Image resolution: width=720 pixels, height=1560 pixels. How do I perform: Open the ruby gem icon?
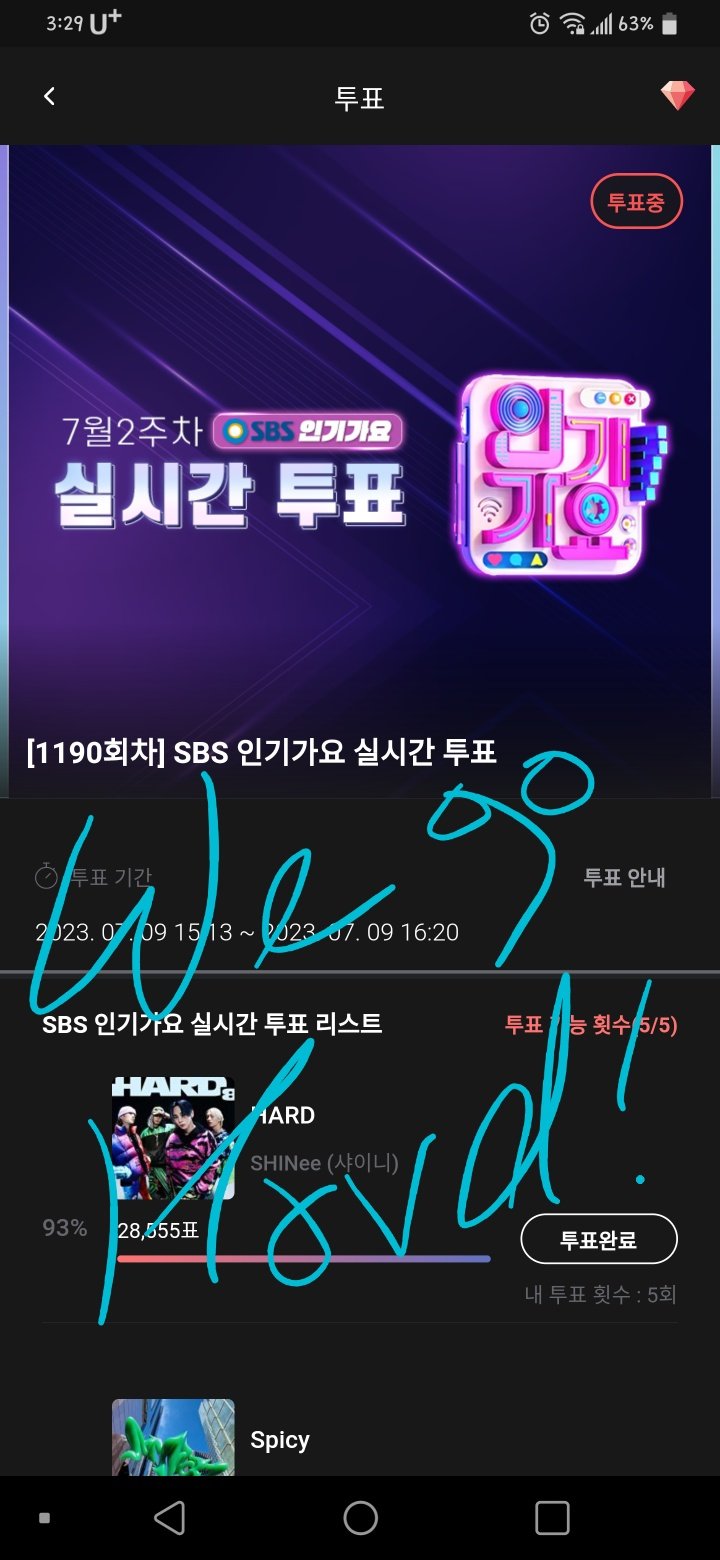[677, 96]
